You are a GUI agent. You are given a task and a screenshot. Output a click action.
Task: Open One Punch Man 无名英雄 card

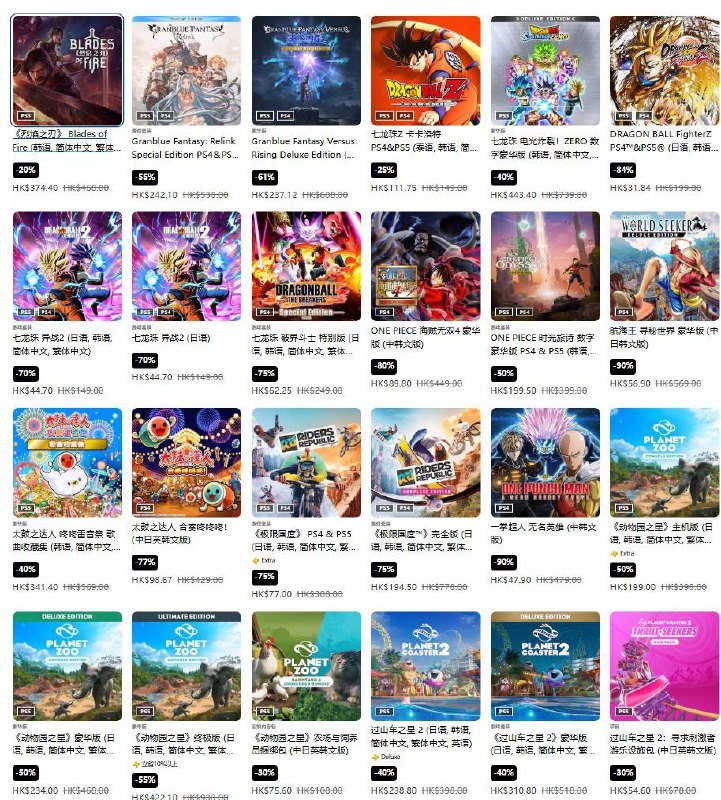pyautogui.click(x=545, y=462)
